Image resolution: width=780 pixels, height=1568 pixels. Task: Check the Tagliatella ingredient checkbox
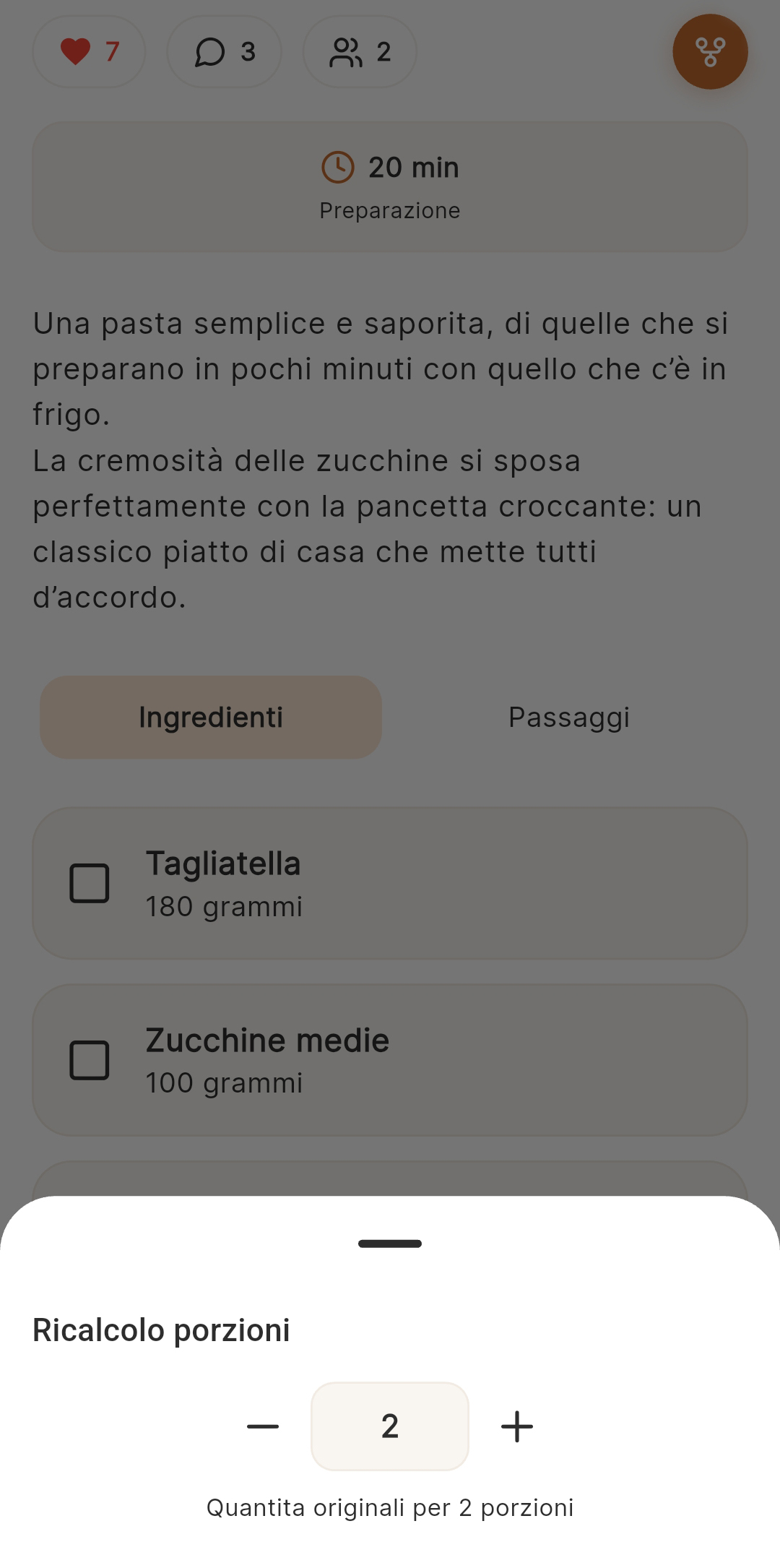(x=89, y=882)
